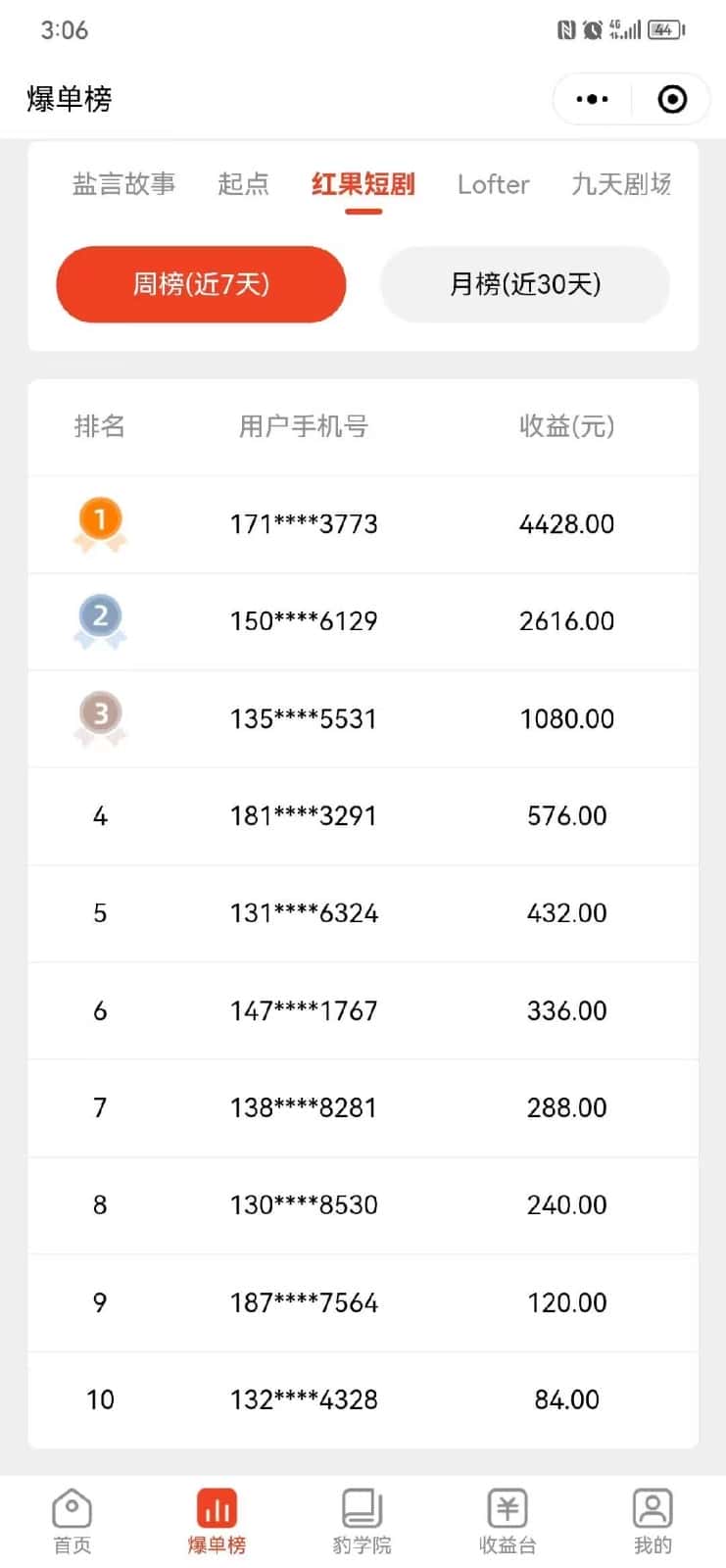
Task: Close the mini program via the circle icon
Action: [x=672, y=99]
